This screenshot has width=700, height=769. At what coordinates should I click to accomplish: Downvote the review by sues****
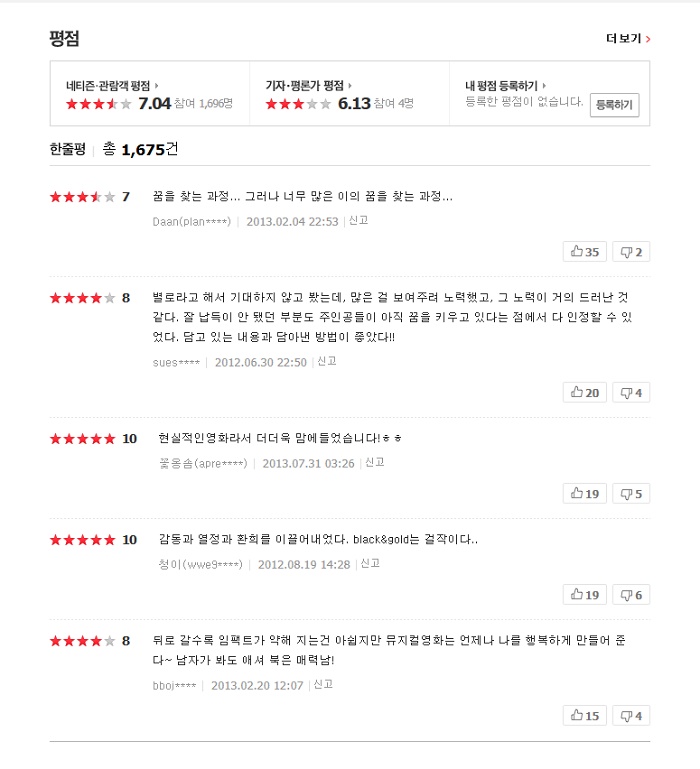[631, 392]
